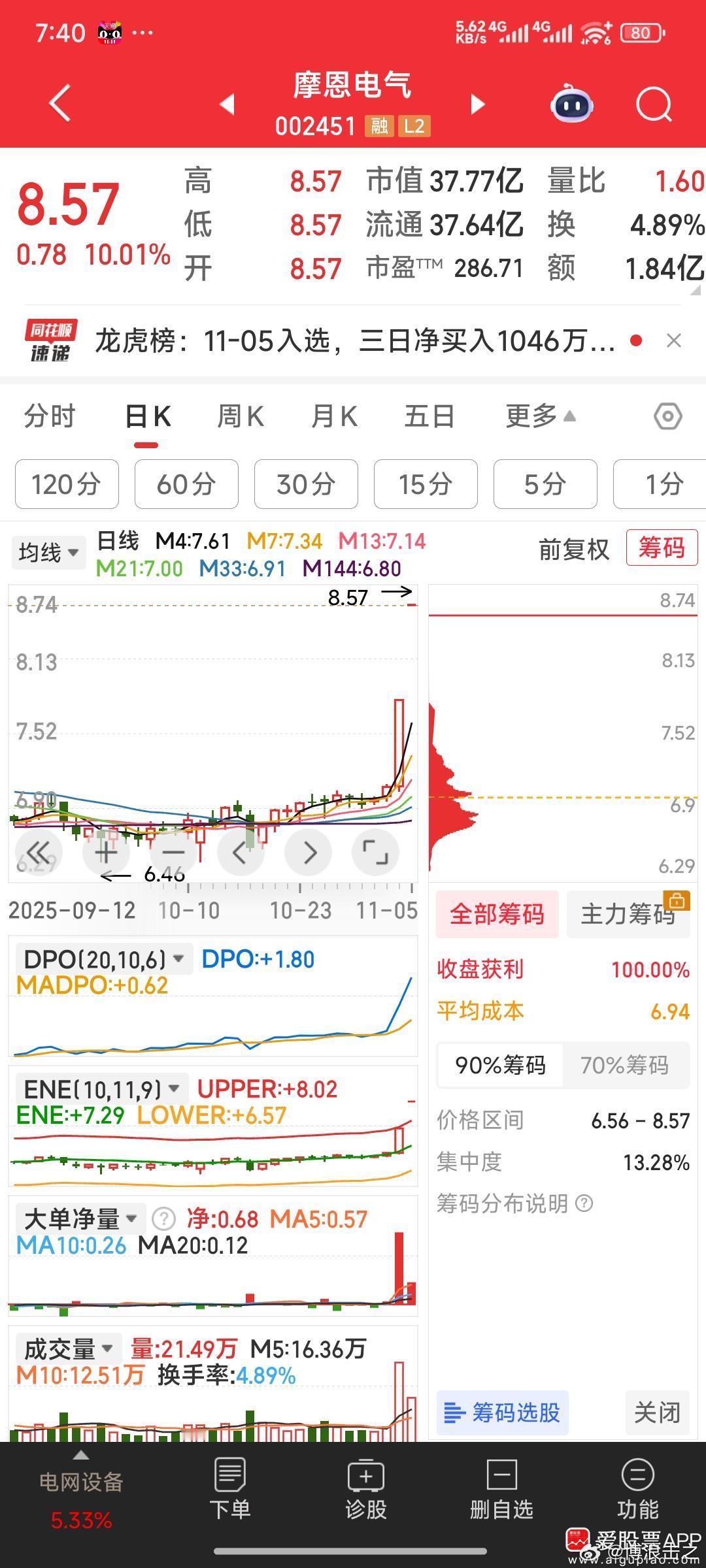The image size is (706, 1568).
Task: Expand chart to full screen
Action: click(x=375, y=853)
